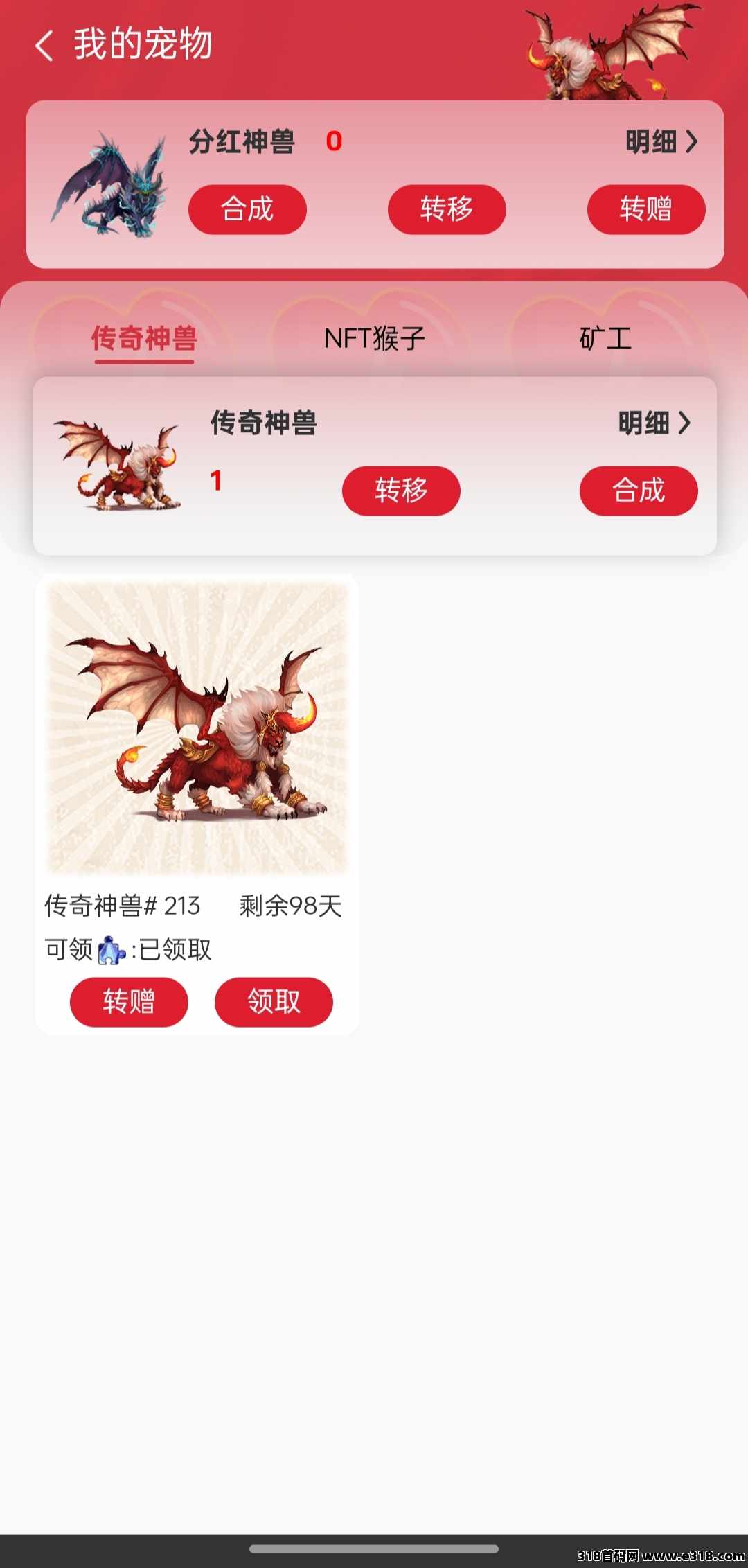Switch to the NFT猴子 tab
The height and width of the screenshot is (1568, 748).
coord(374,339)
